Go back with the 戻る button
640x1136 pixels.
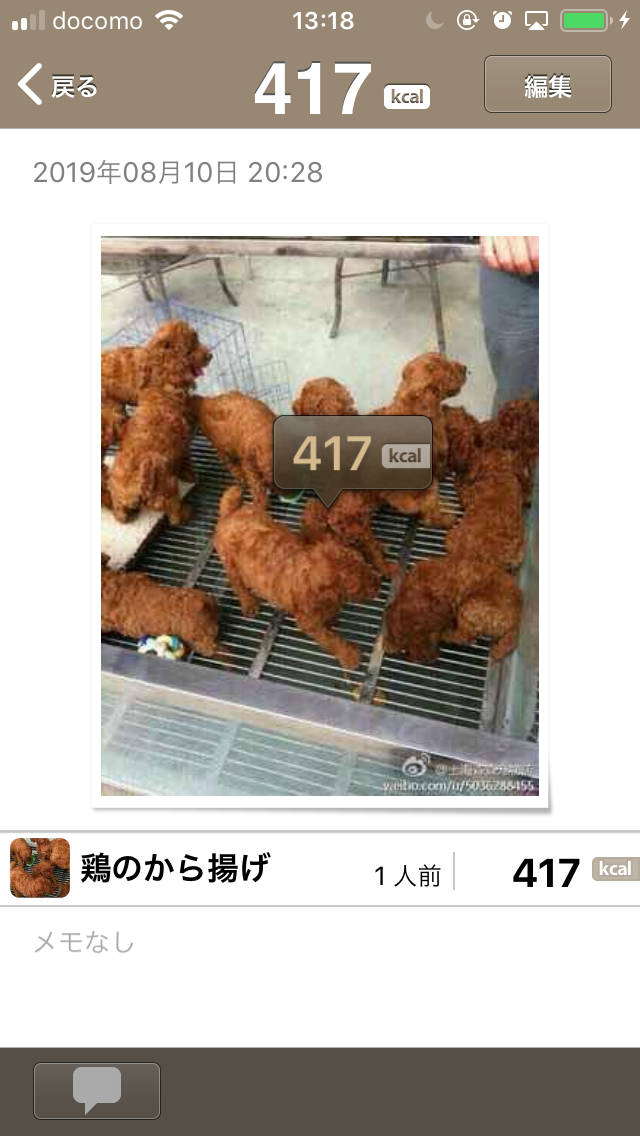58,86
